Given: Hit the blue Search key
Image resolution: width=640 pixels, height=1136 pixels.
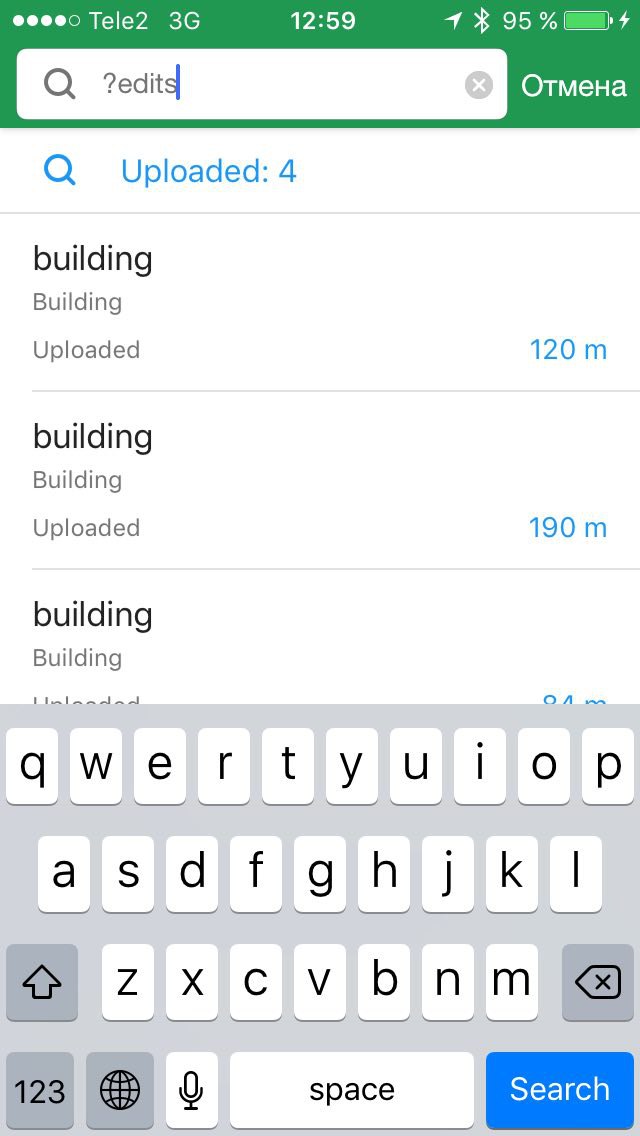Looking at the screenshot, I should click(x=560, y=1089).
